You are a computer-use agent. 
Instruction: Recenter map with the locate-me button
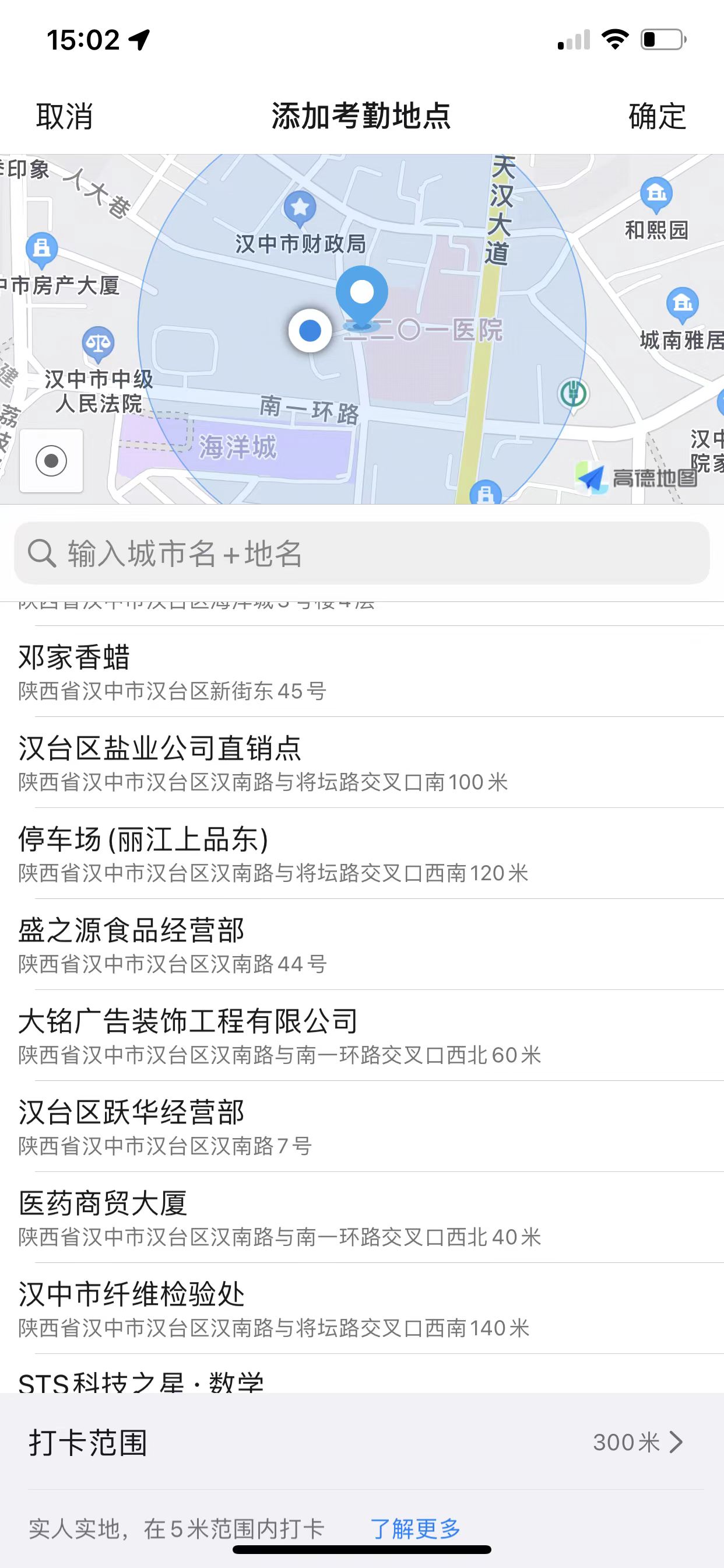(51, 460)
